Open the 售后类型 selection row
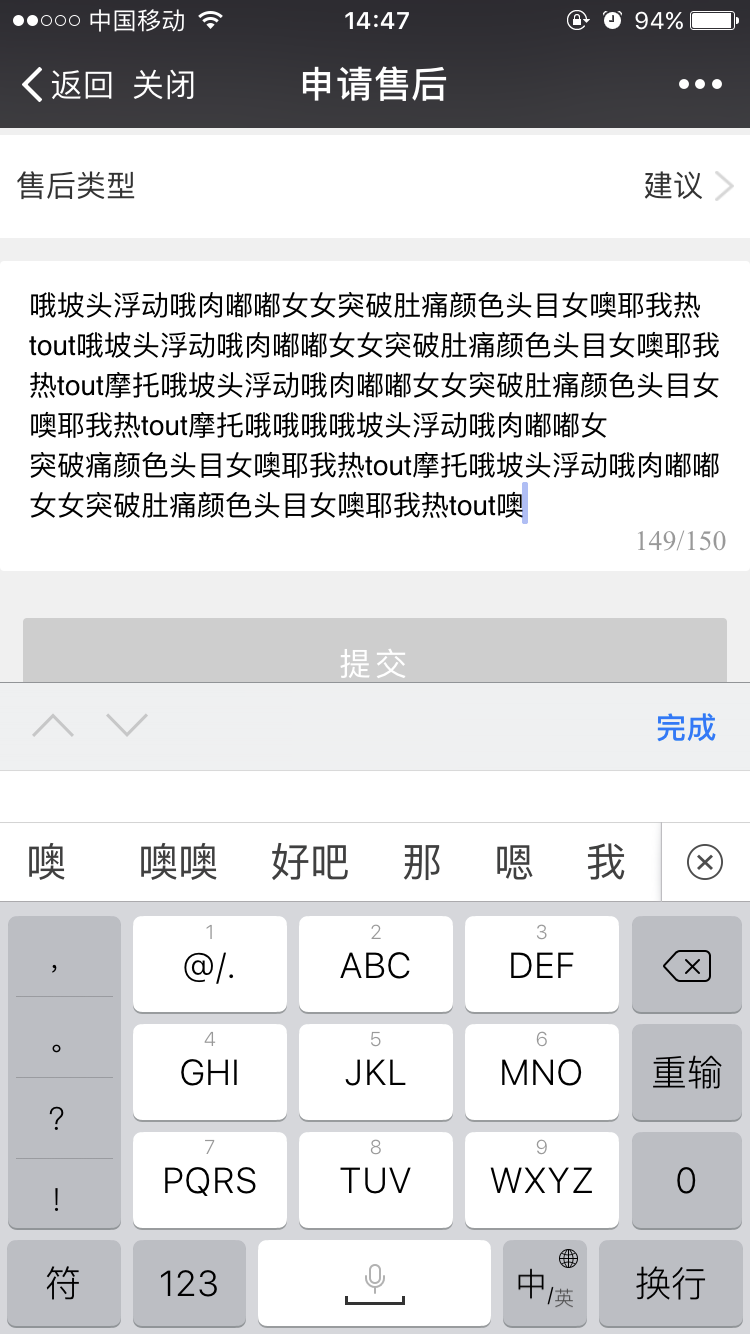 (375, 186)
